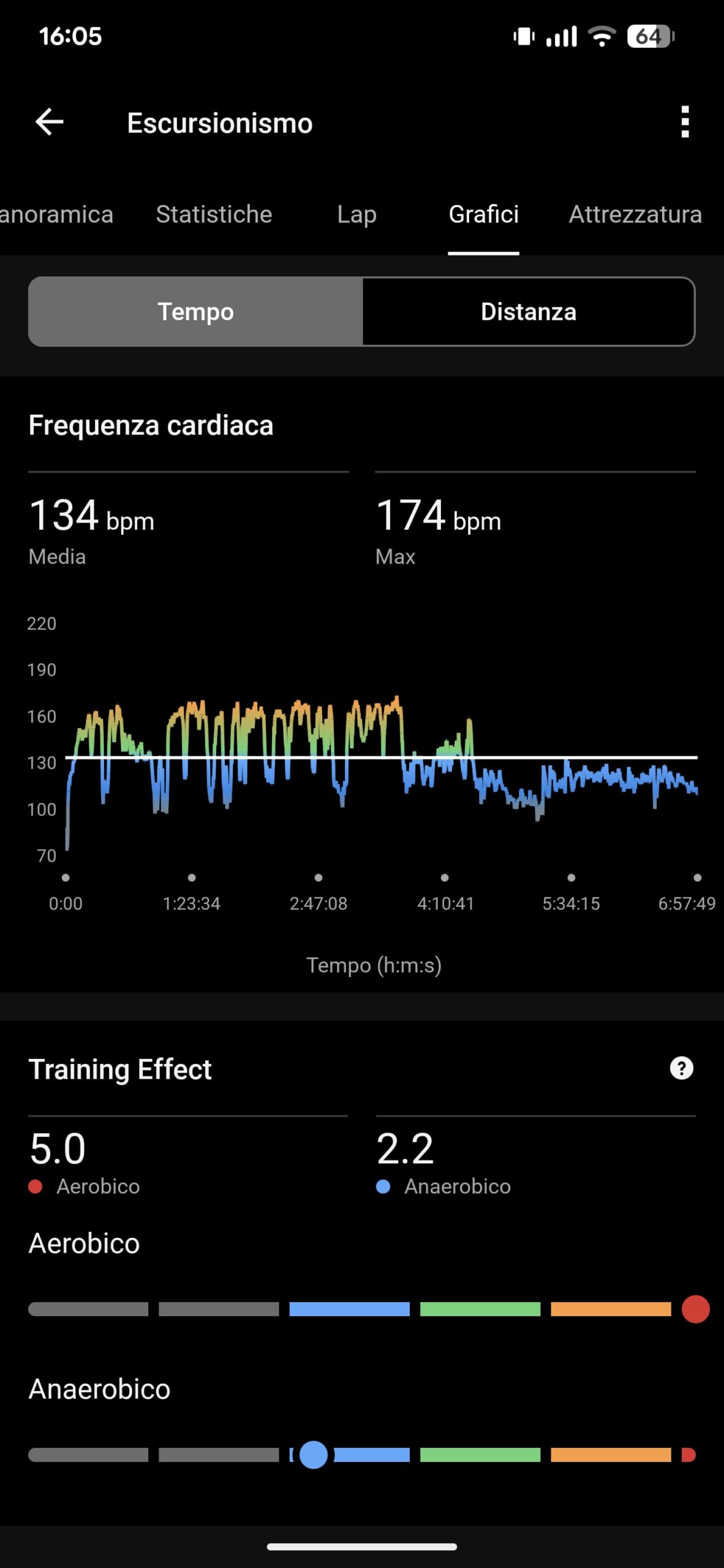Tap the Aerobico red endpoint marker

[x=696, y=1309]
